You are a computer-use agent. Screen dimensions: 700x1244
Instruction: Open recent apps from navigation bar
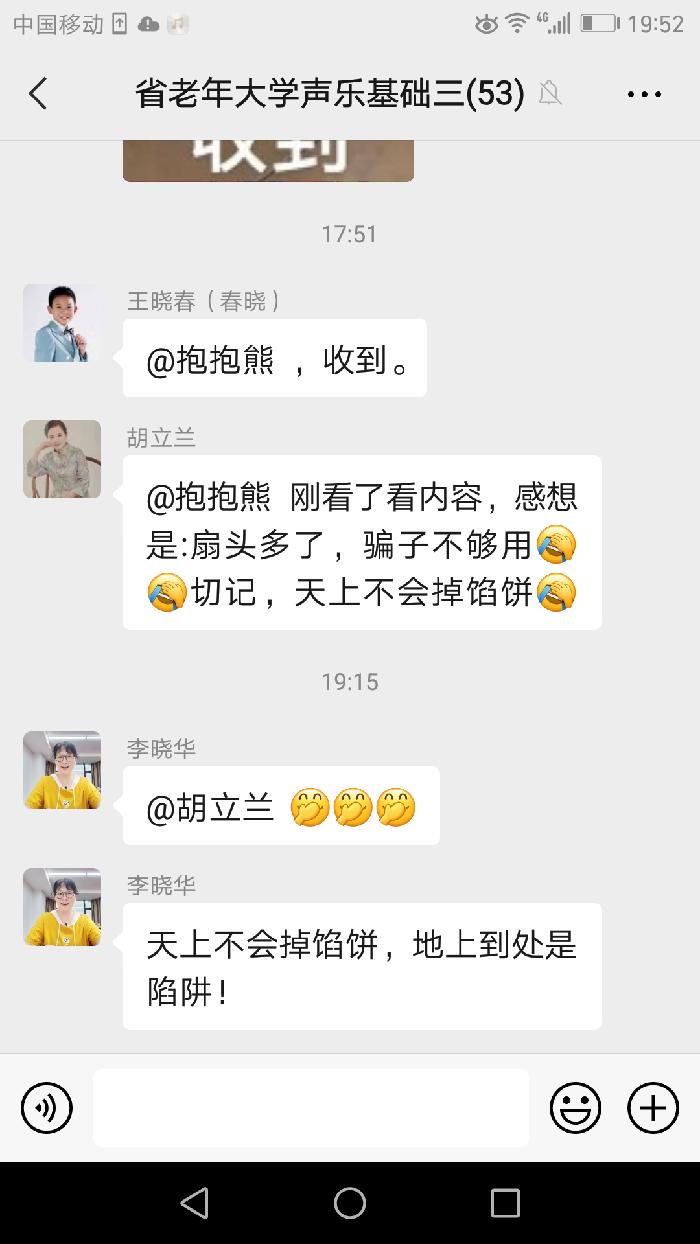point(505,1203)
